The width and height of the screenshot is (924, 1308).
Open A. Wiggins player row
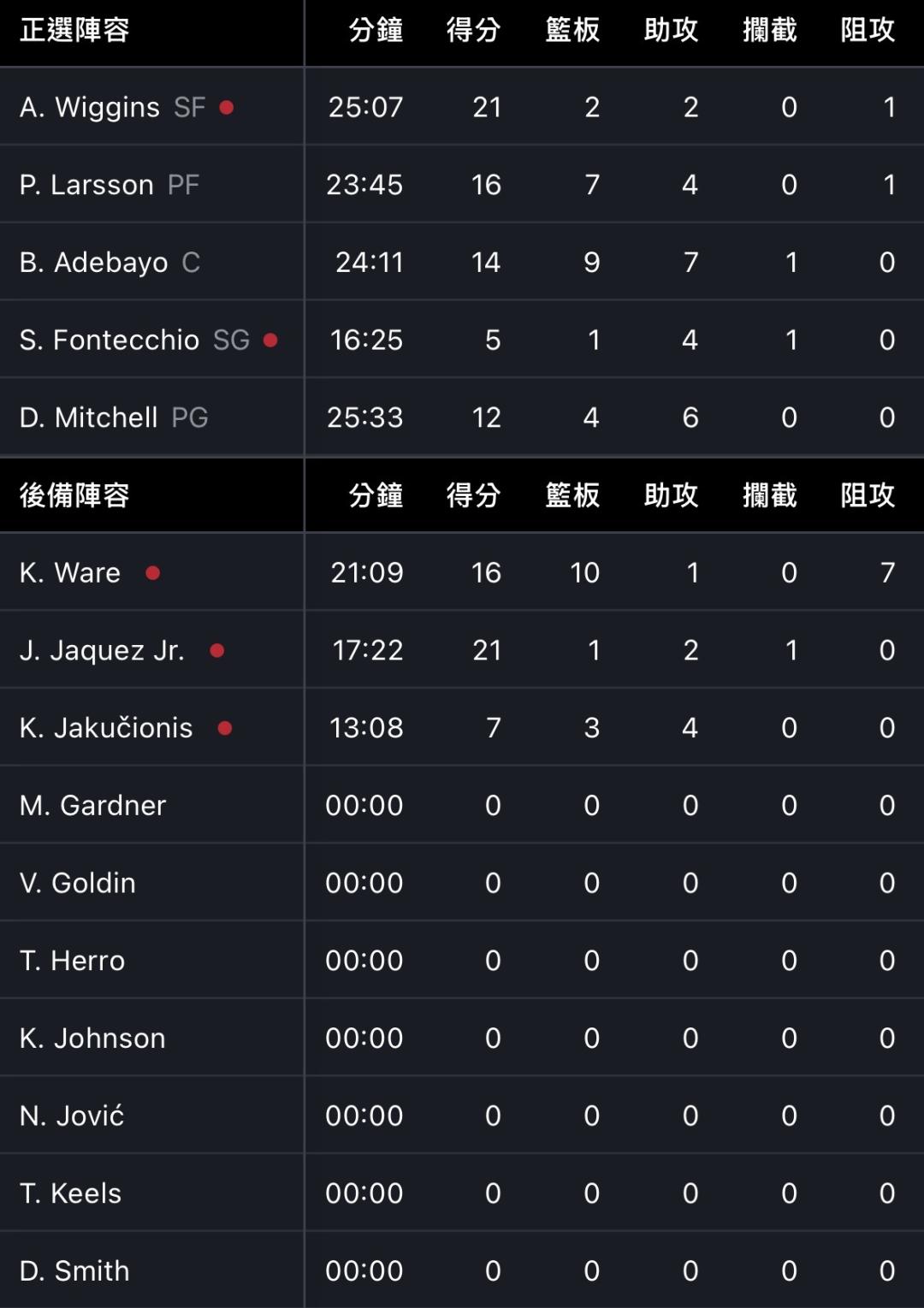pos(462,107)
